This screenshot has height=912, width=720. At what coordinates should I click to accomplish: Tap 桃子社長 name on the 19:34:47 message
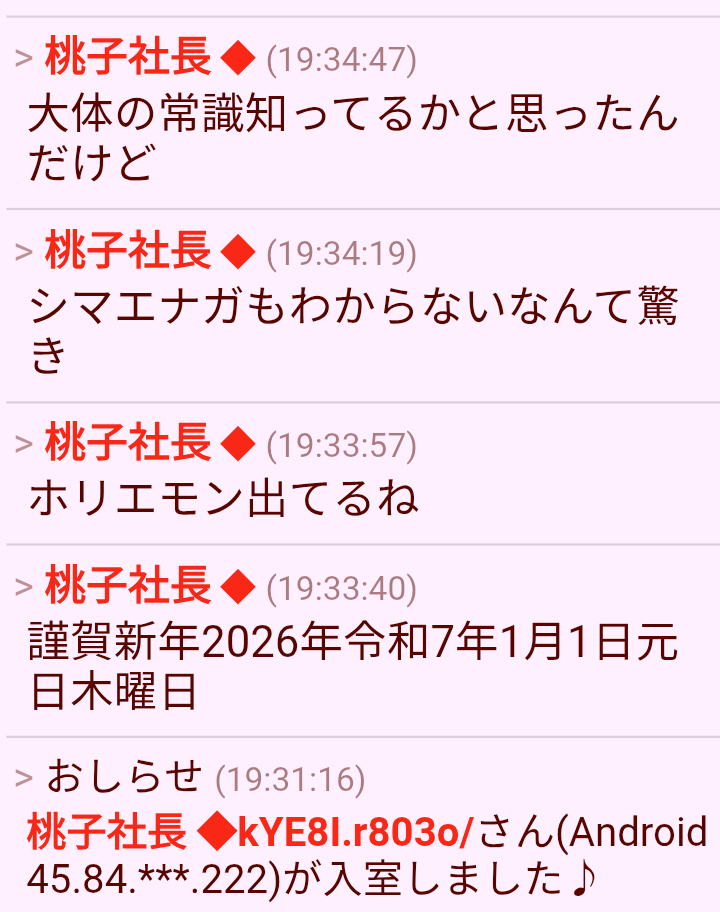tap(128, 60)
